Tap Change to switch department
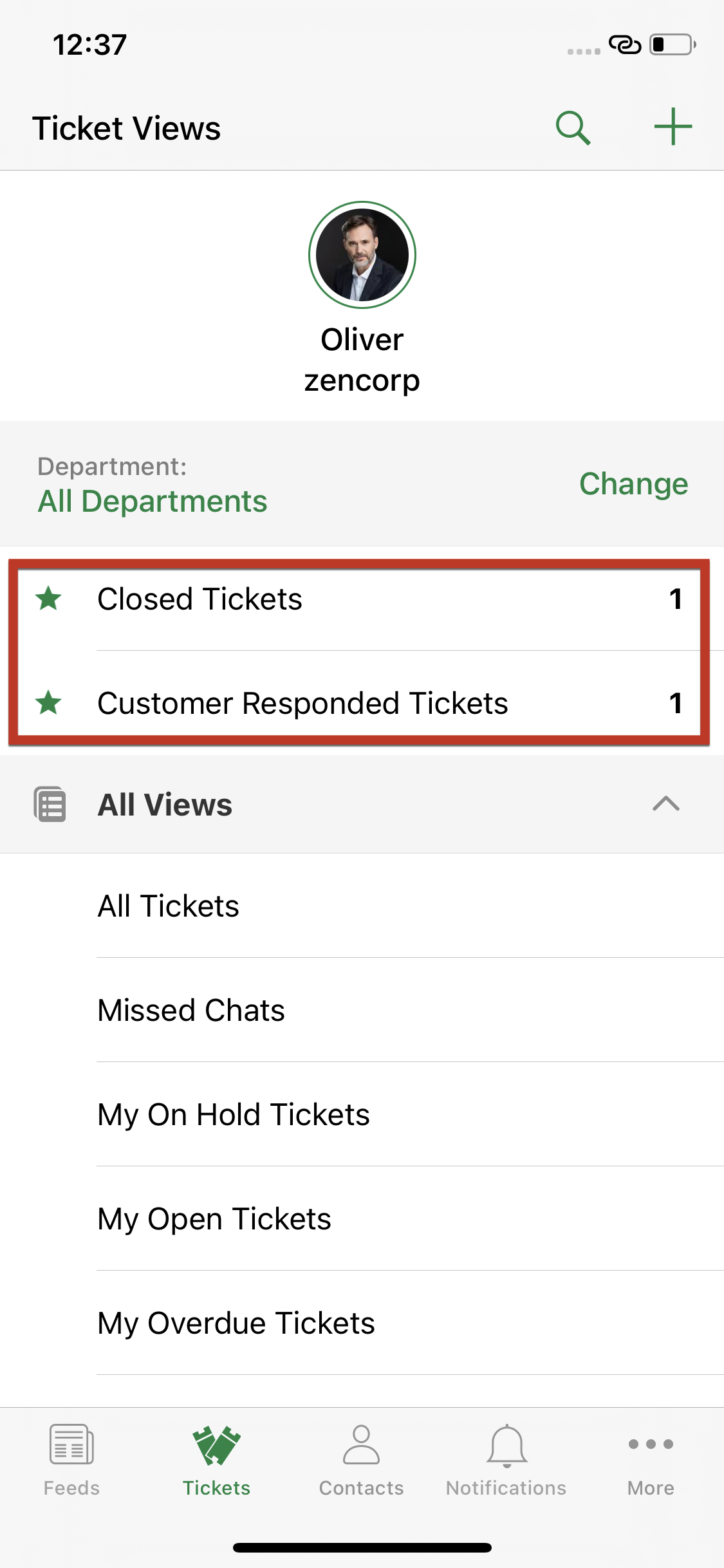This screenshot has width=724, height=1568. click(633, 483)
